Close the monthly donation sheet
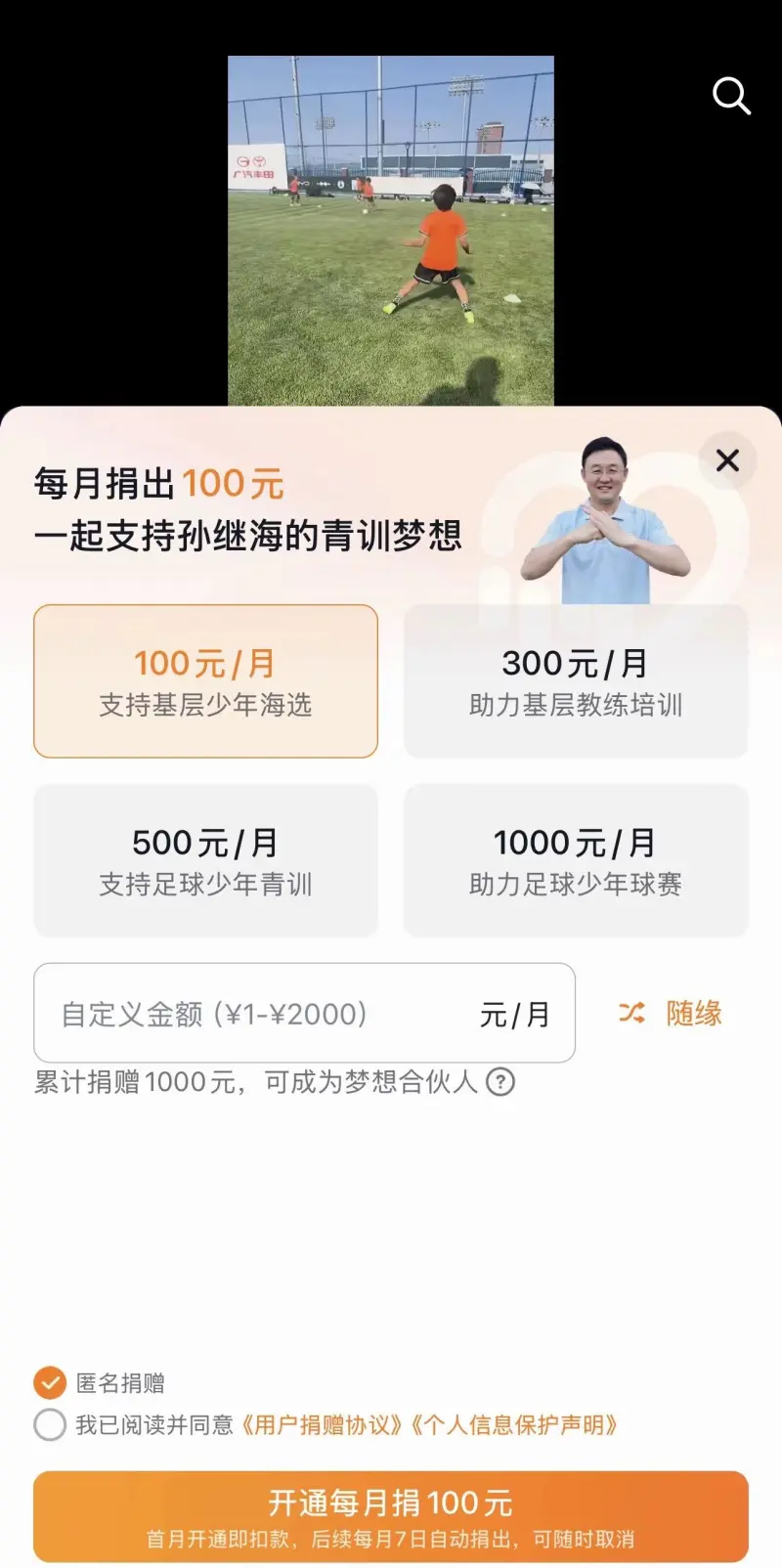782x1568 pixels. click(x=727, y=460)
